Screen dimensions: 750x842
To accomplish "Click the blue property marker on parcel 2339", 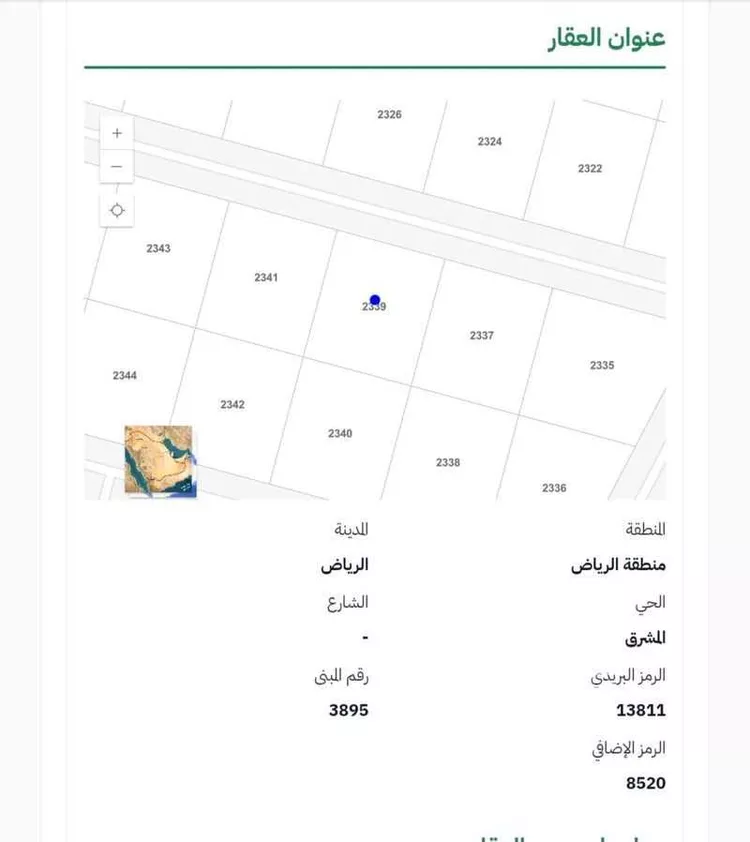I will (375, 298).
